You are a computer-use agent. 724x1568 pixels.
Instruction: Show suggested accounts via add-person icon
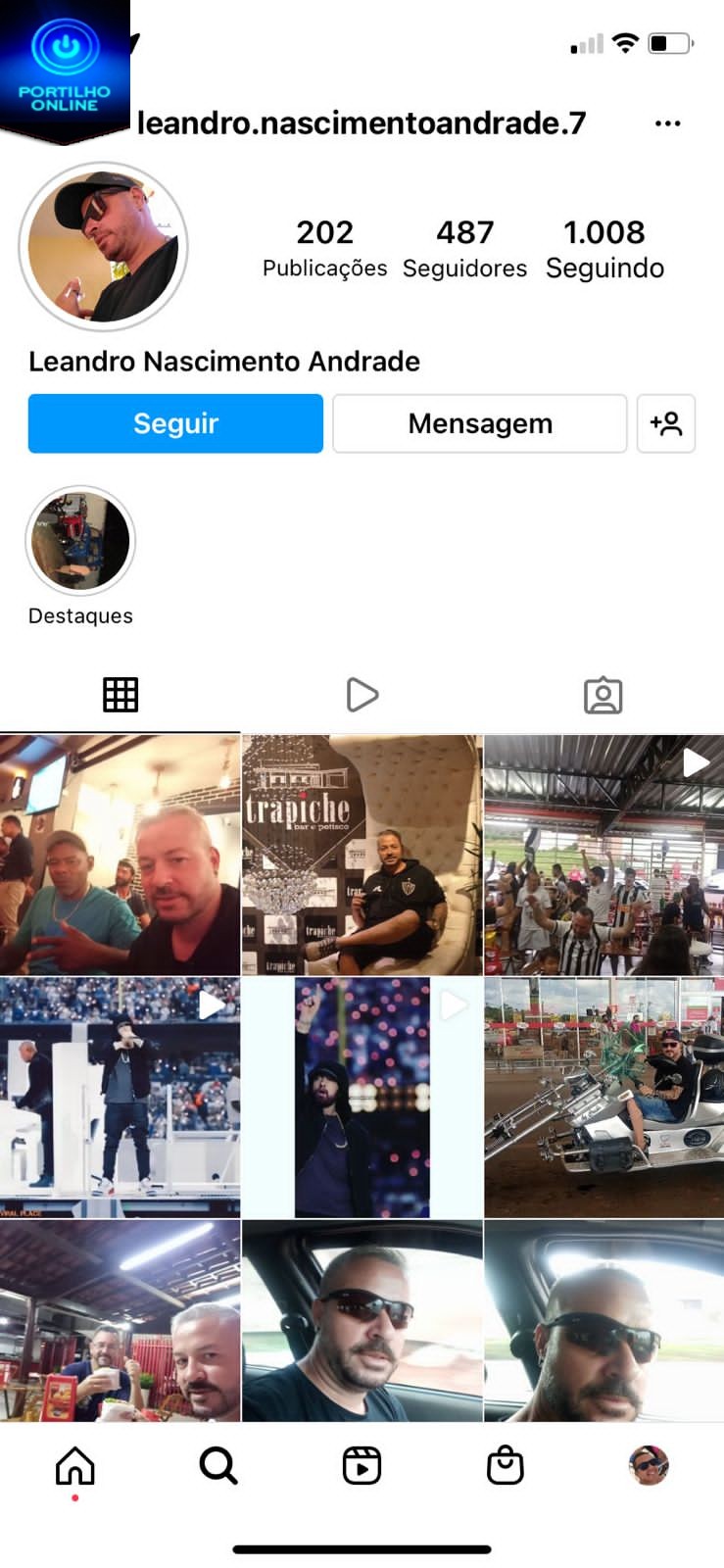tap(665, 423)
